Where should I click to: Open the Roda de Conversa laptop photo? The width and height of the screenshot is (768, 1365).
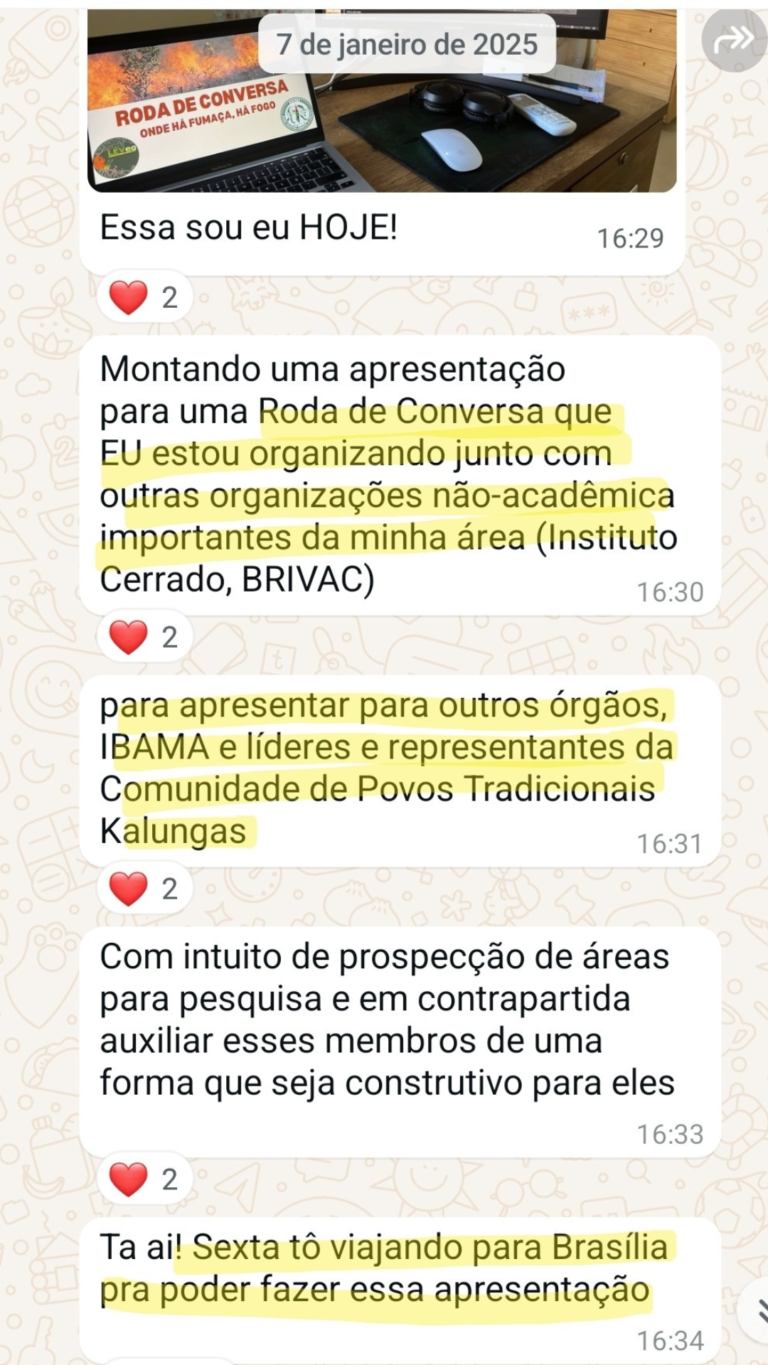pos(382,101)
